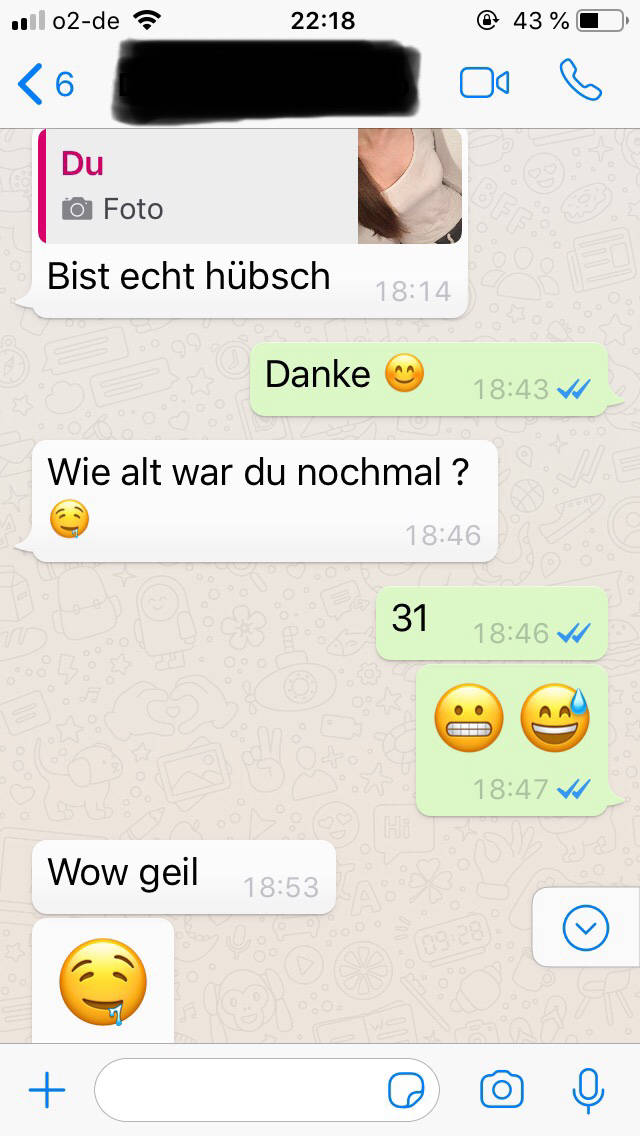Go back to the chat list
640x1136 pixels.
pyautogui.click(x=45, y=84)
